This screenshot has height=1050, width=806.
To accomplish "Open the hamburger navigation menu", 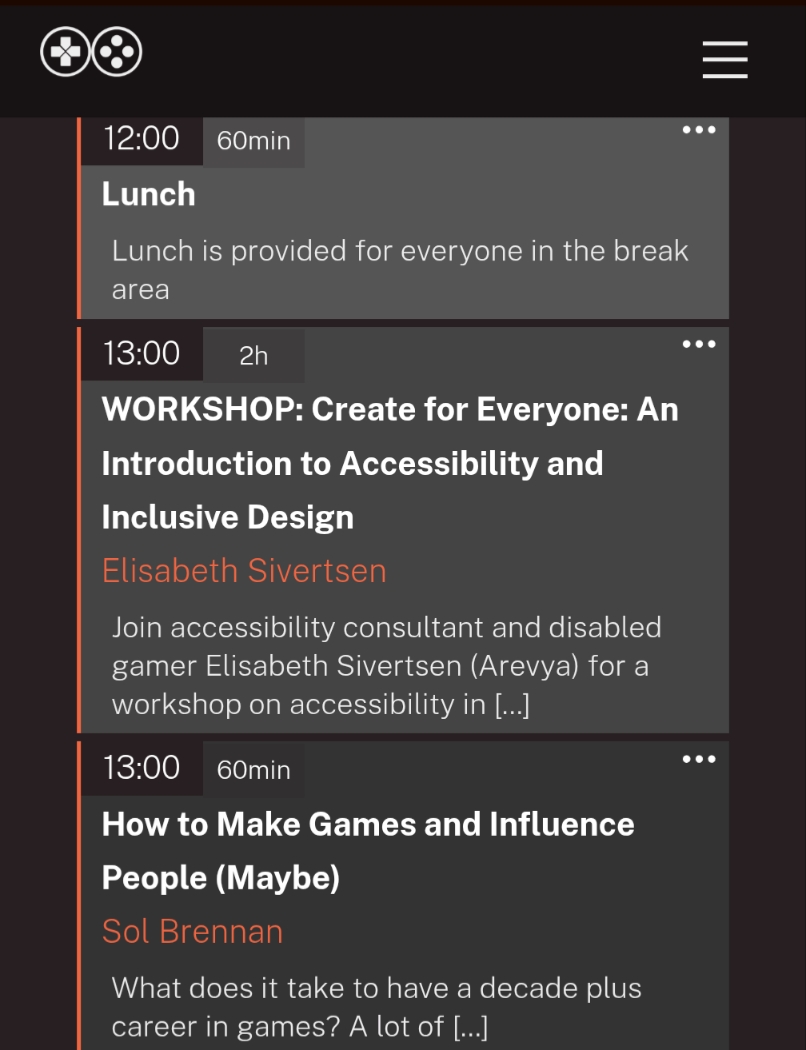I will tap(724, 59).
